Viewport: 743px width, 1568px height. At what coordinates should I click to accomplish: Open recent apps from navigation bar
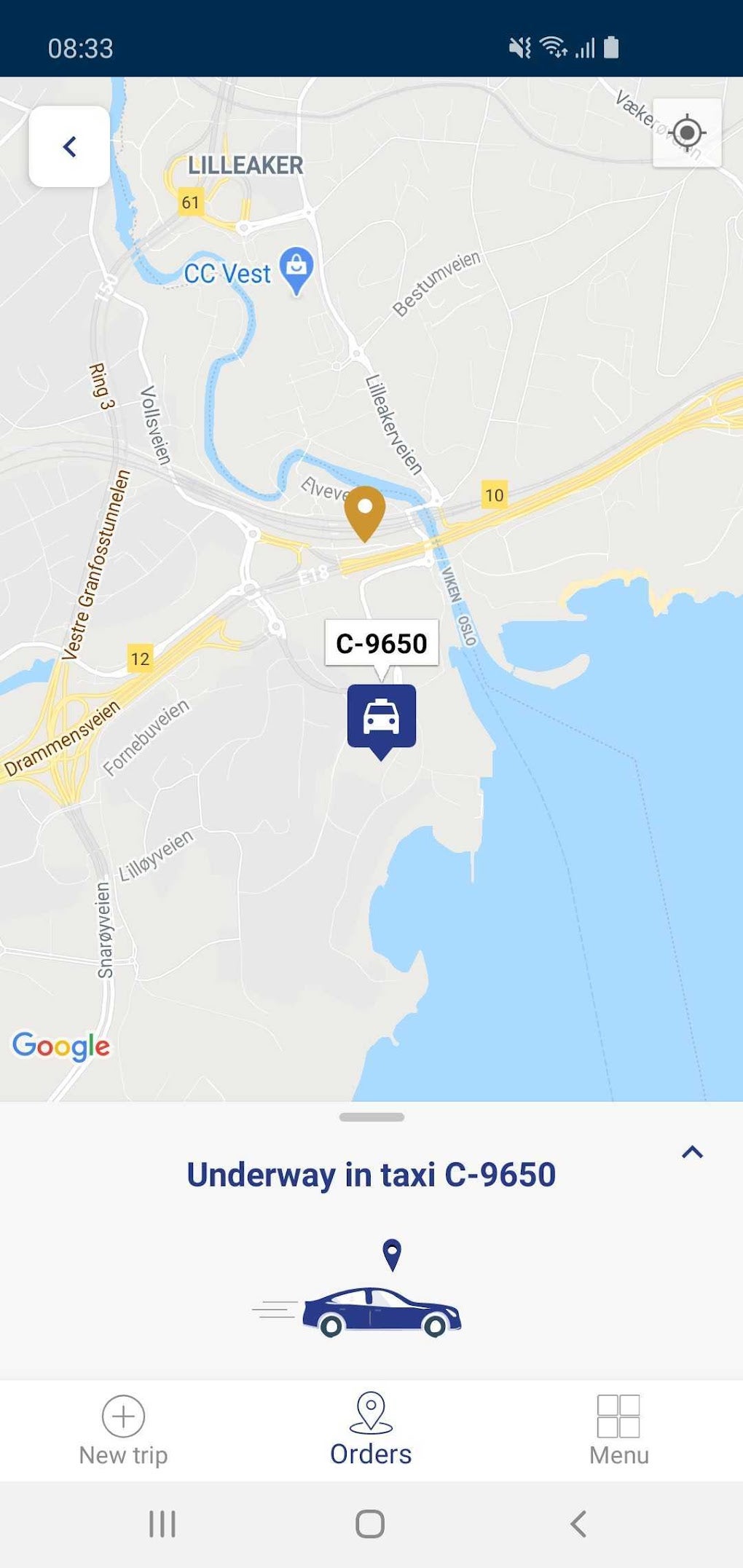point(162,1524)
